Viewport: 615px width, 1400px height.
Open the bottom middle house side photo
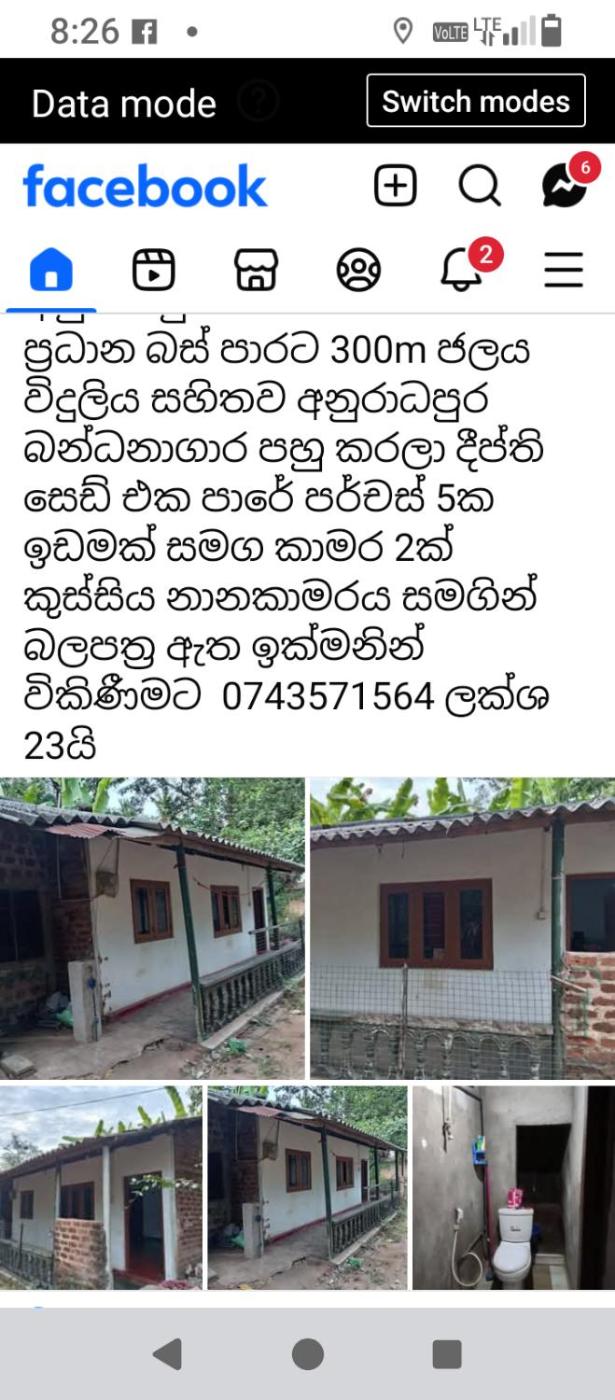307,1187
